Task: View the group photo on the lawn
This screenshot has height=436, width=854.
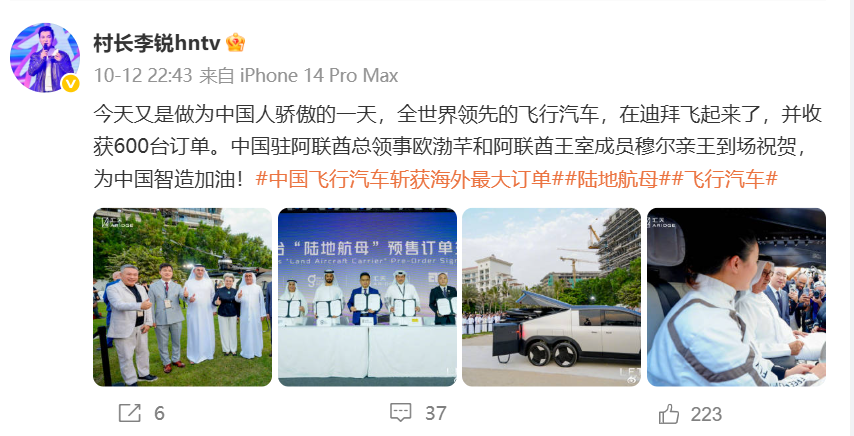Action: tap(182, 297)
